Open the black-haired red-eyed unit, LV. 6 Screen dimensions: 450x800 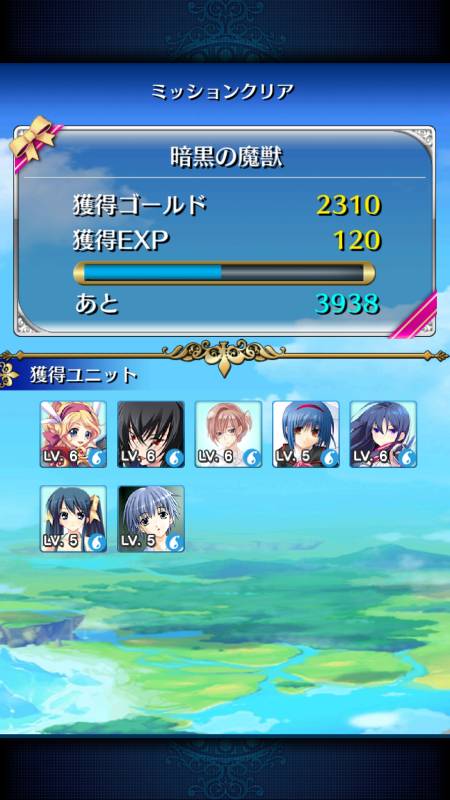(x=151, y=434)
